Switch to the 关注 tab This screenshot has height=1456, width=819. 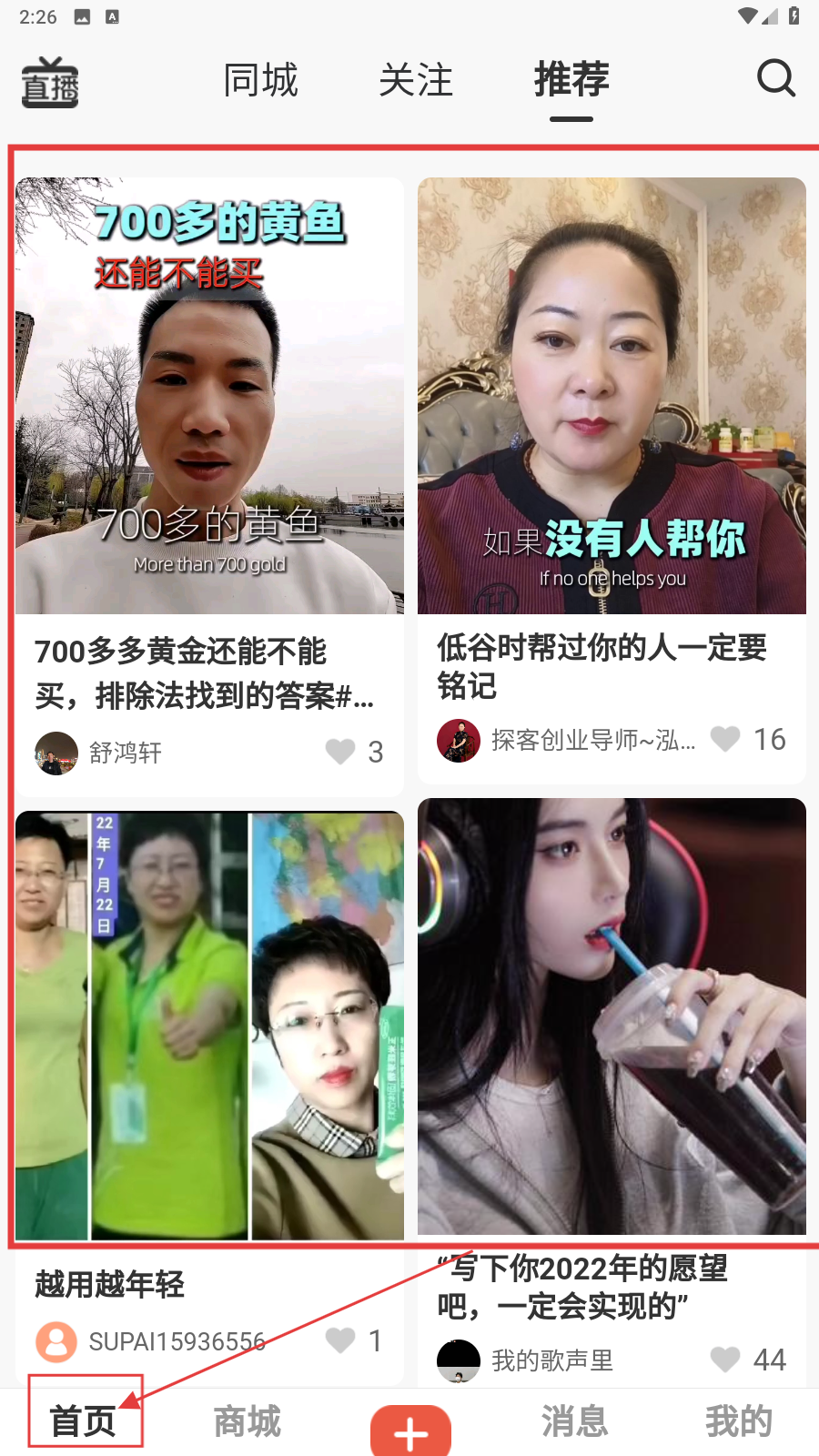pos(416,80)
